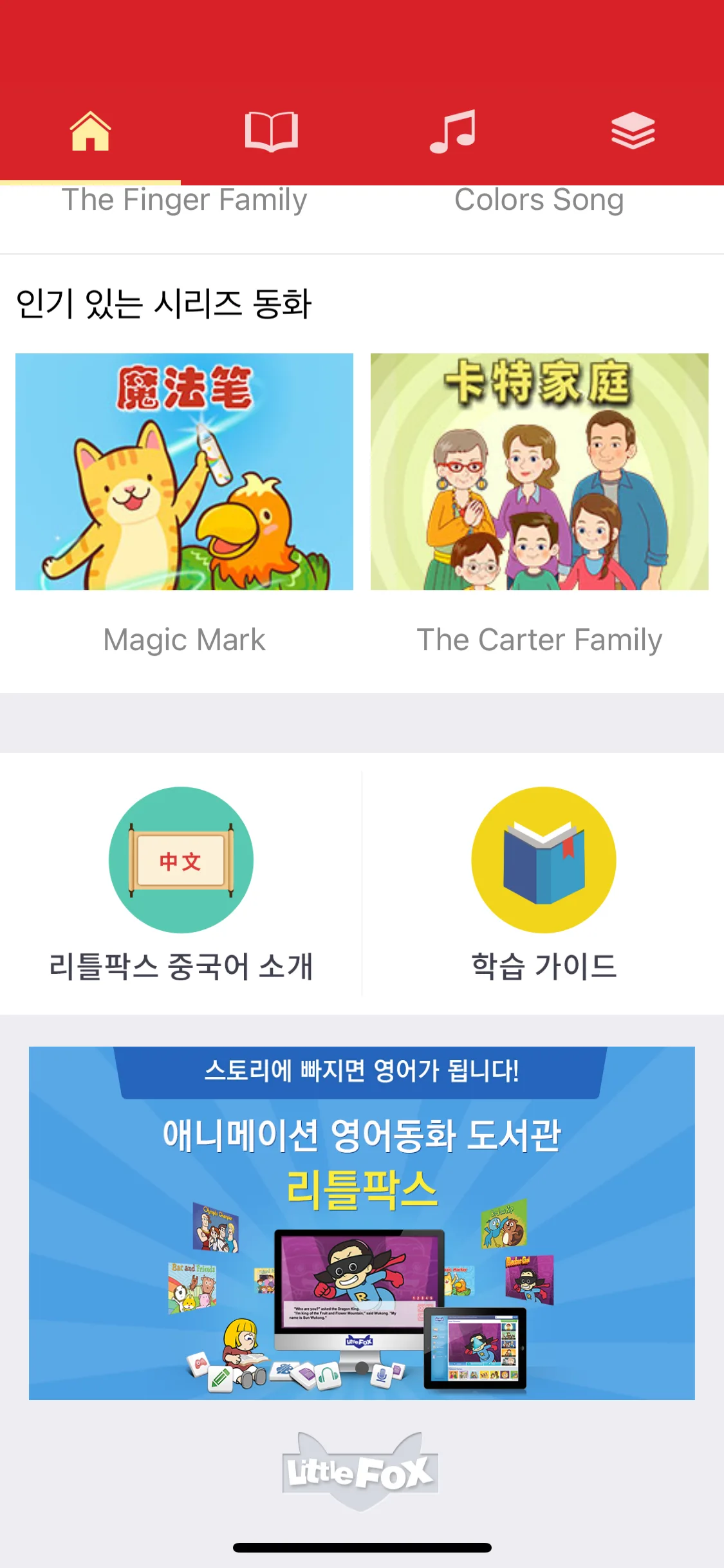The image size is (724, 1568).
Task: Select the Magic Mark title text
Action: point(184,639)
